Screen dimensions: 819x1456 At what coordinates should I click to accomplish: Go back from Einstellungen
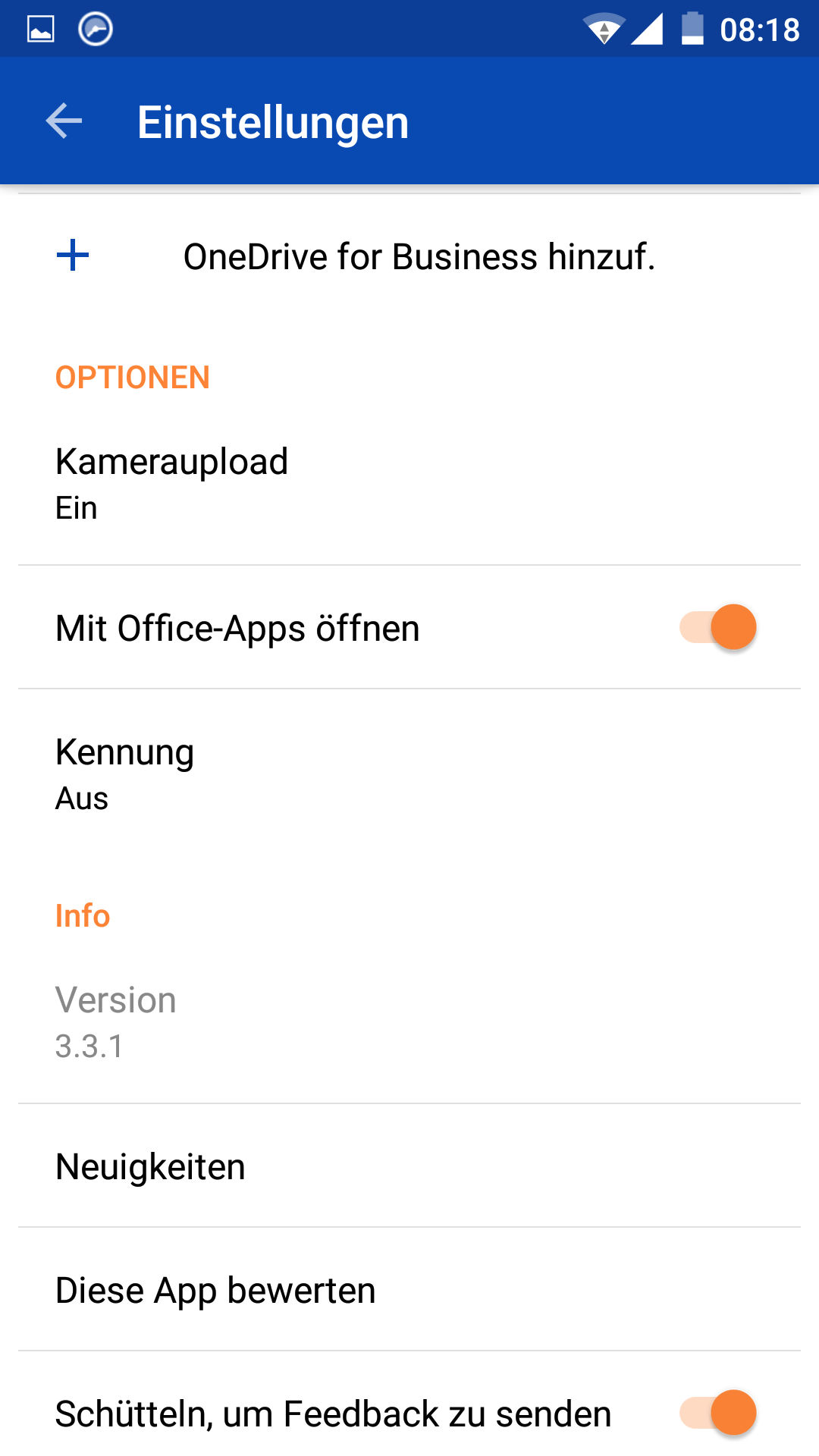(x=64, y=121)
